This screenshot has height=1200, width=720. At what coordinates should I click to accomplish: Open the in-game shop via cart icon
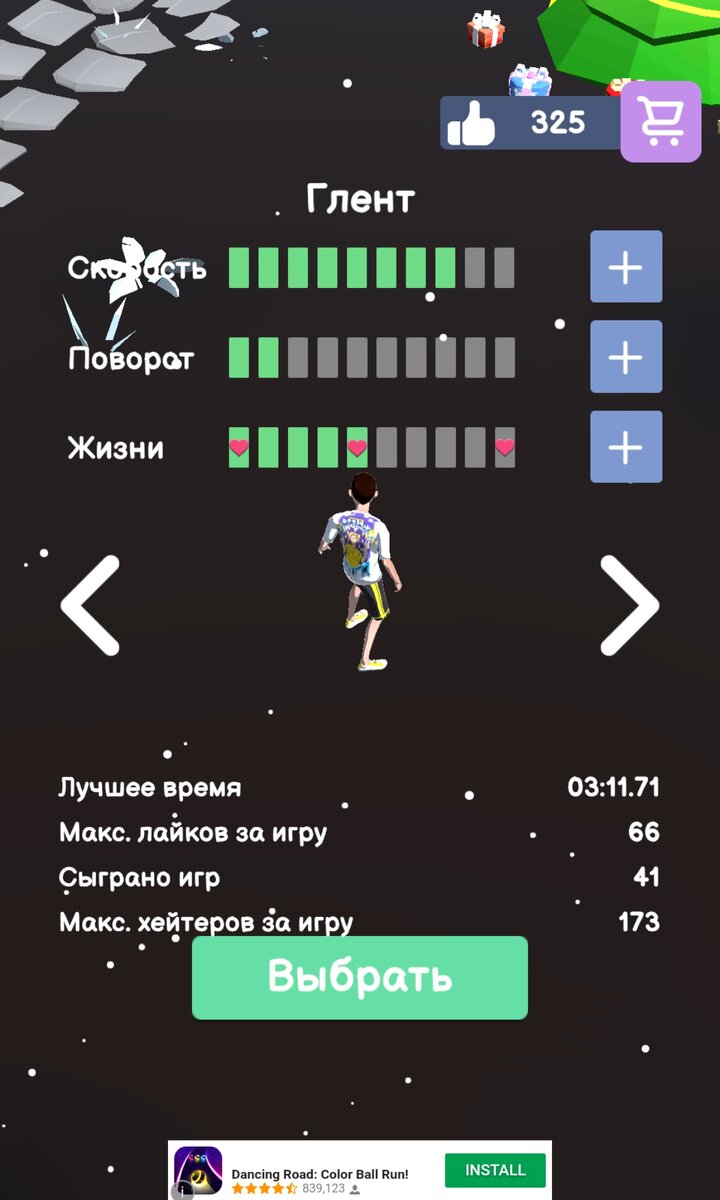pos(660,124)
